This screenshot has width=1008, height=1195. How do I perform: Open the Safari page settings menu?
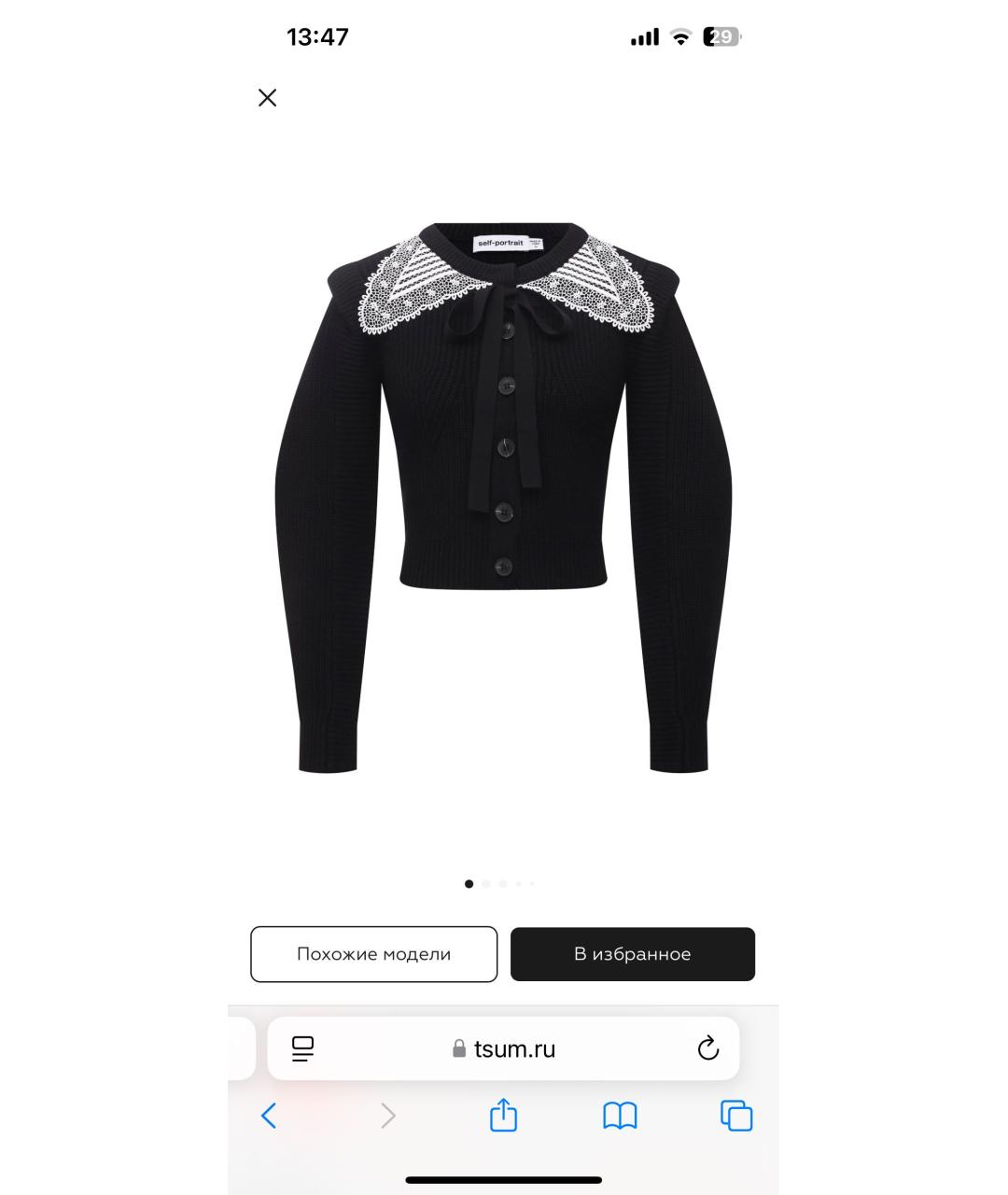(302, 1048)
